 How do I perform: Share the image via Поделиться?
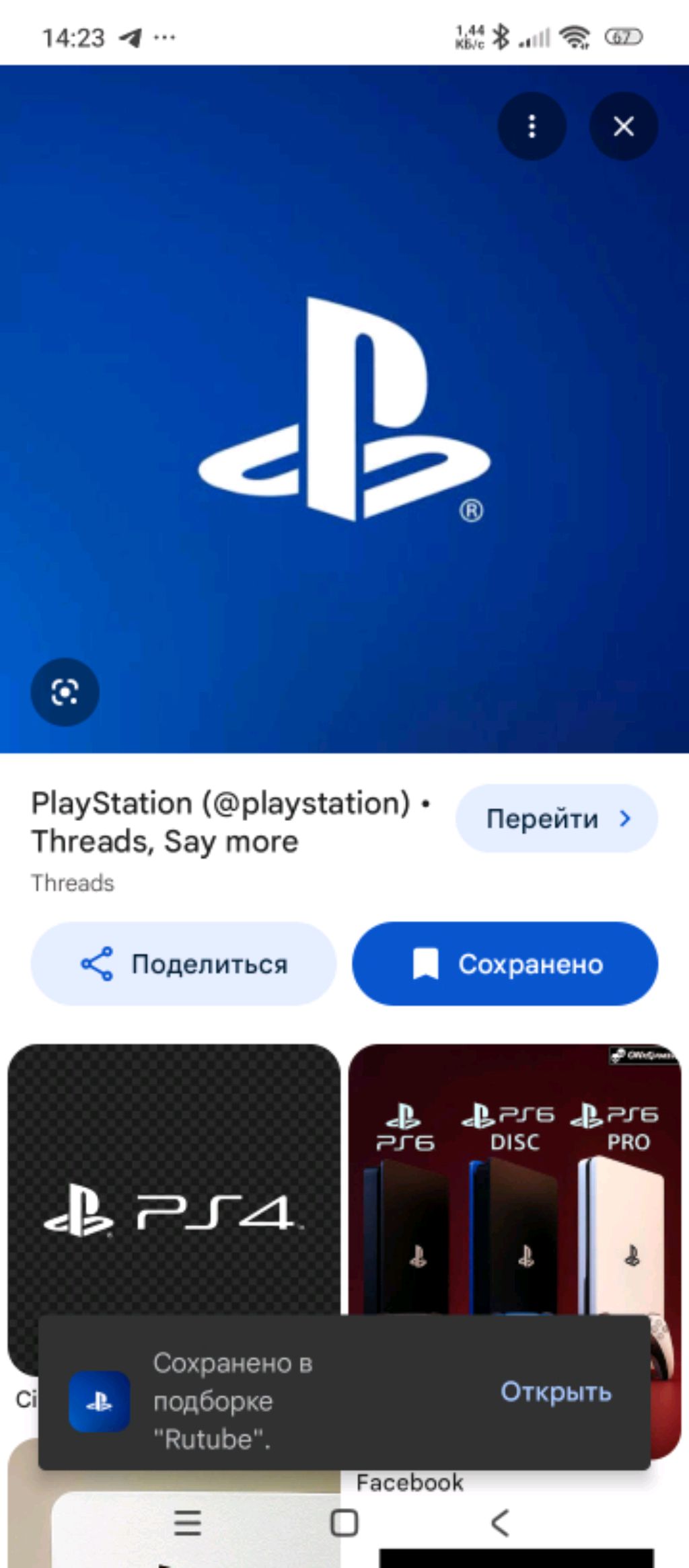coord(183,964)
